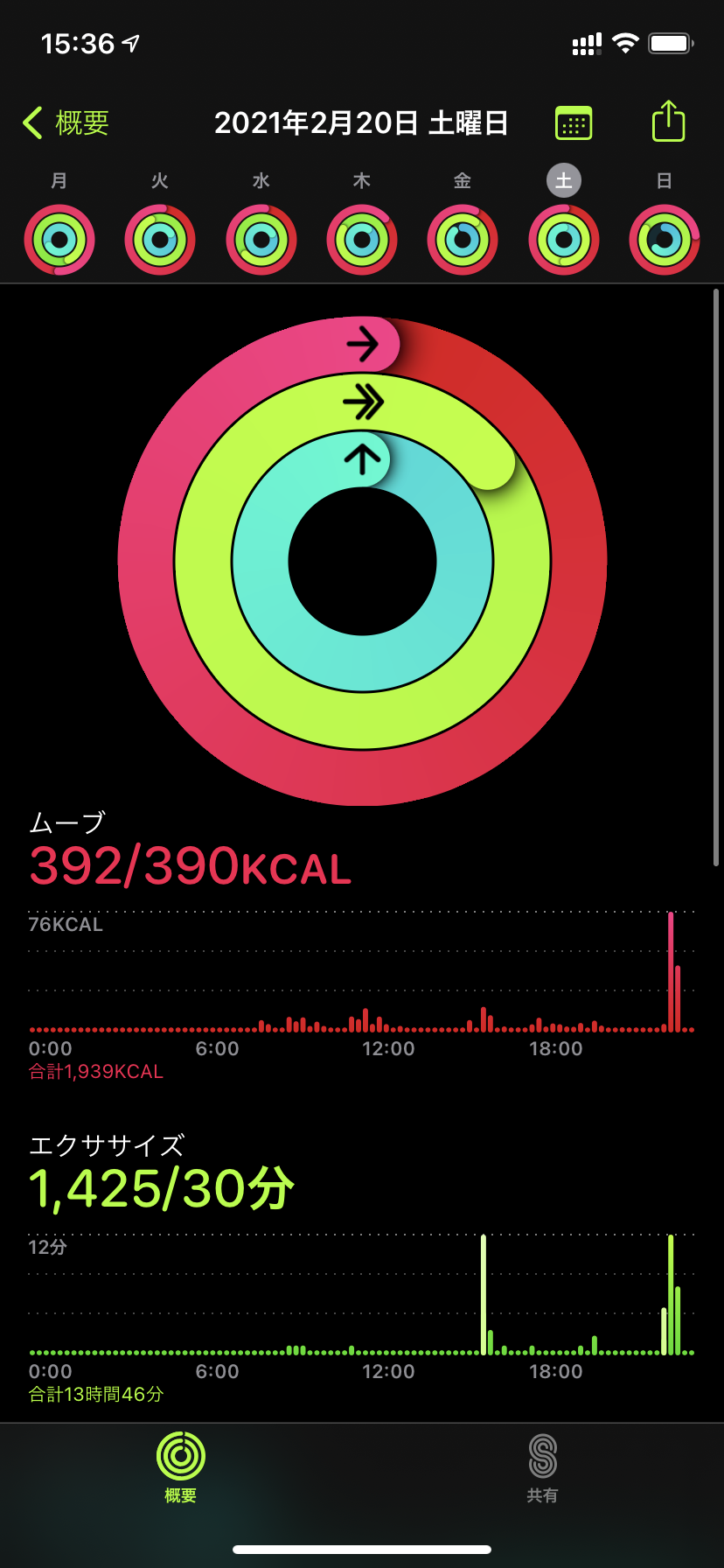Screen dimensions: 724x1568
Task: Select Friday (金) activity rings
Action: [463, 239]
